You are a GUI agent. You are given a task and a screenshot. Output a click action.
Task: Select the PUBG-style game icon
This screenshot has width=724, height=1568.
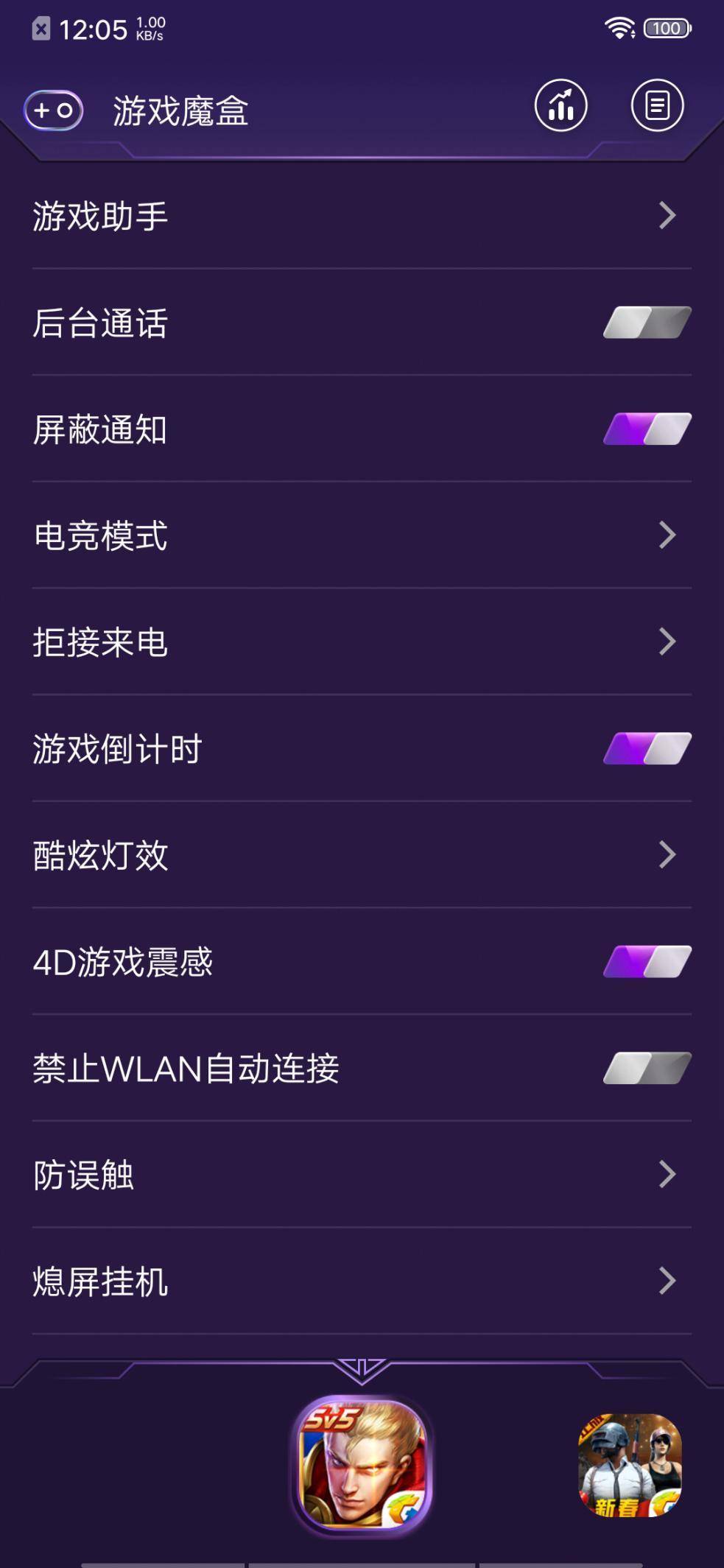[x=630, y=1464]
